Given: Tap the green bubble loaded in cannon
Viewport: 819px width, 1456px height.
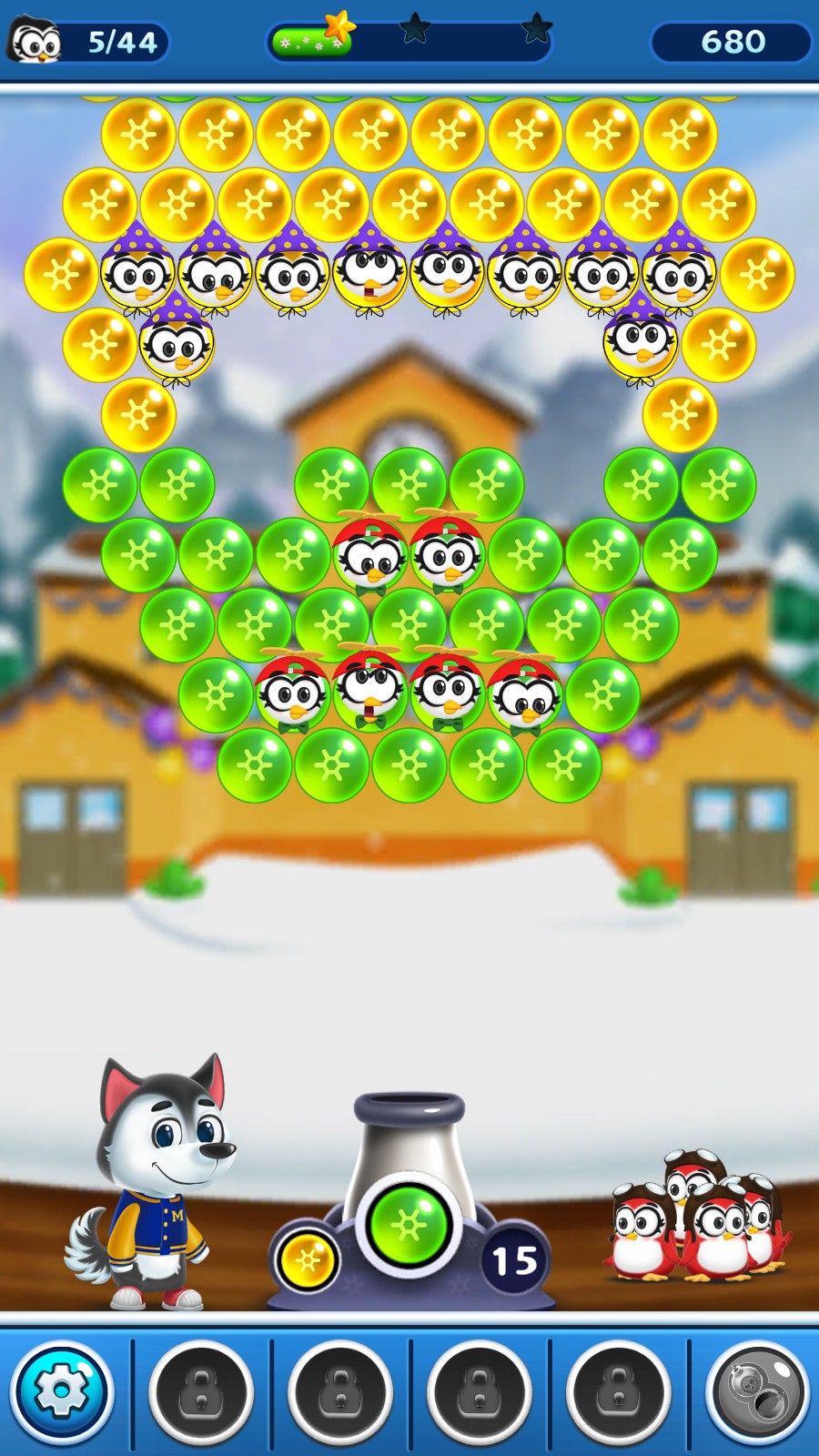Looking at the screenshot, I should [409, 1225].
